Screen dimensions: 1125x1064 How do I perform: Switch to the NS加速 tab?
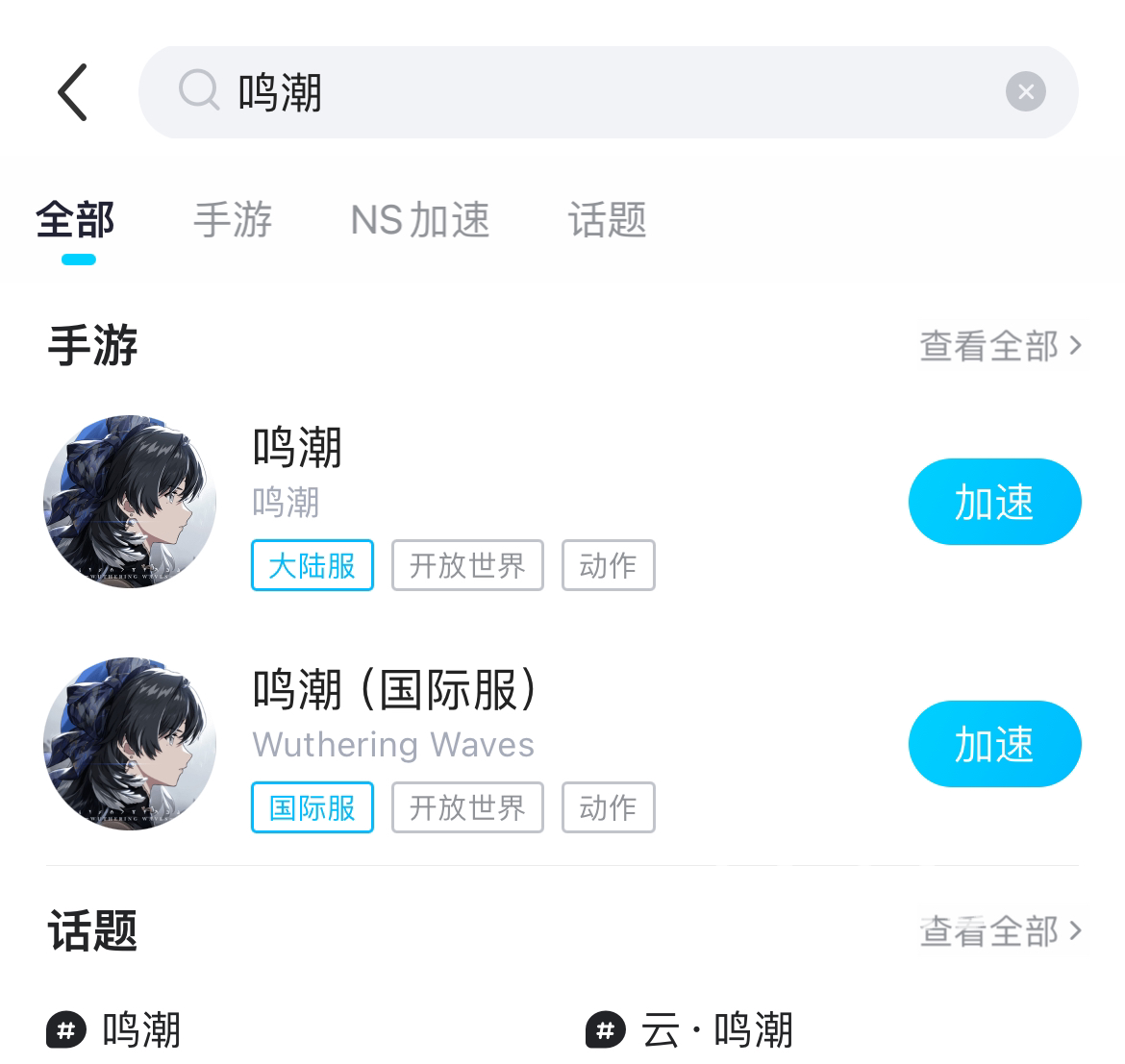pos(420,221)
